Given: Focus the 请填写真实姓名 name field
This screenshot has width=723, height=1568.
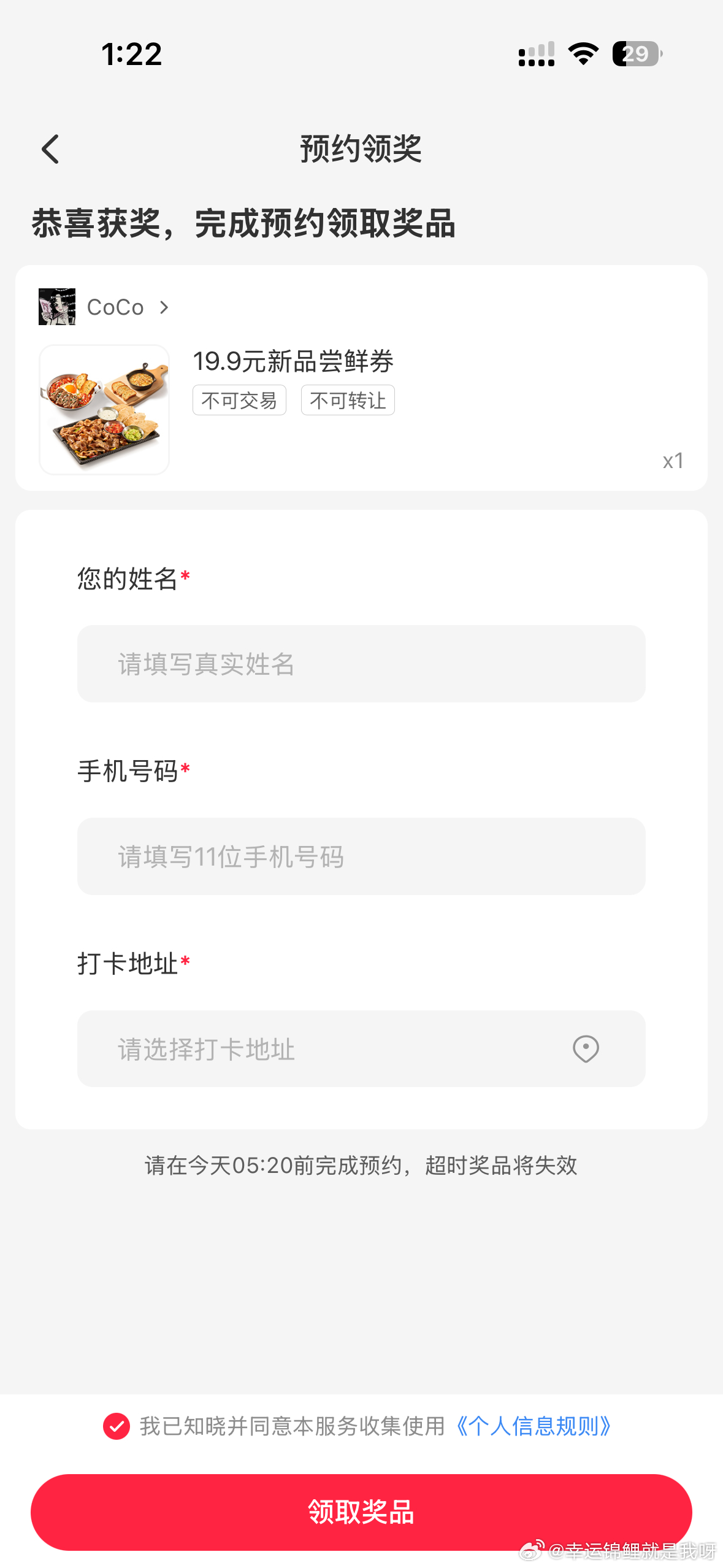Looking at the screenshot, I should pyautogui.click(x=361, y=664).
